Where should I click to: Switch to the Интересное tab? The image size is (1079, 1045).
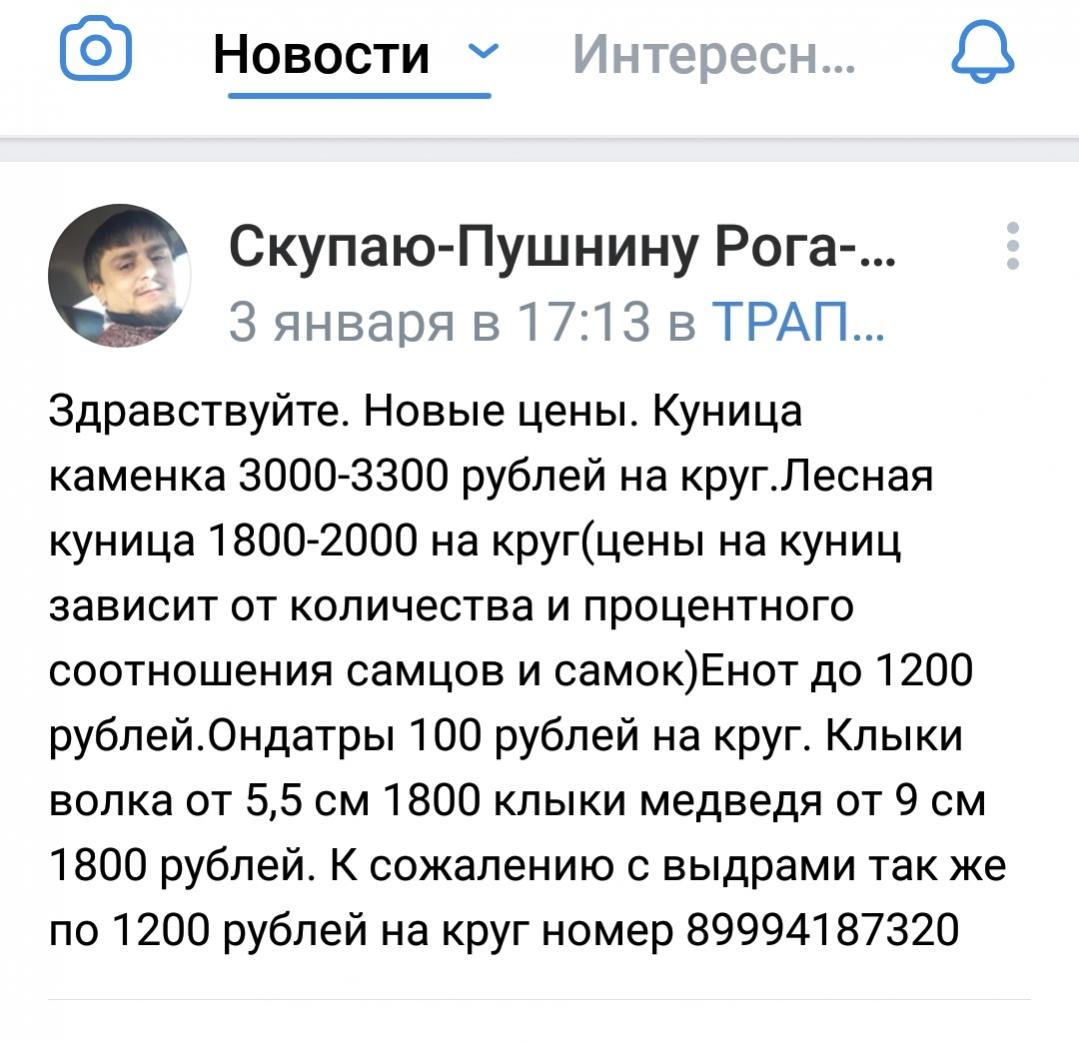tap(714, 54)
